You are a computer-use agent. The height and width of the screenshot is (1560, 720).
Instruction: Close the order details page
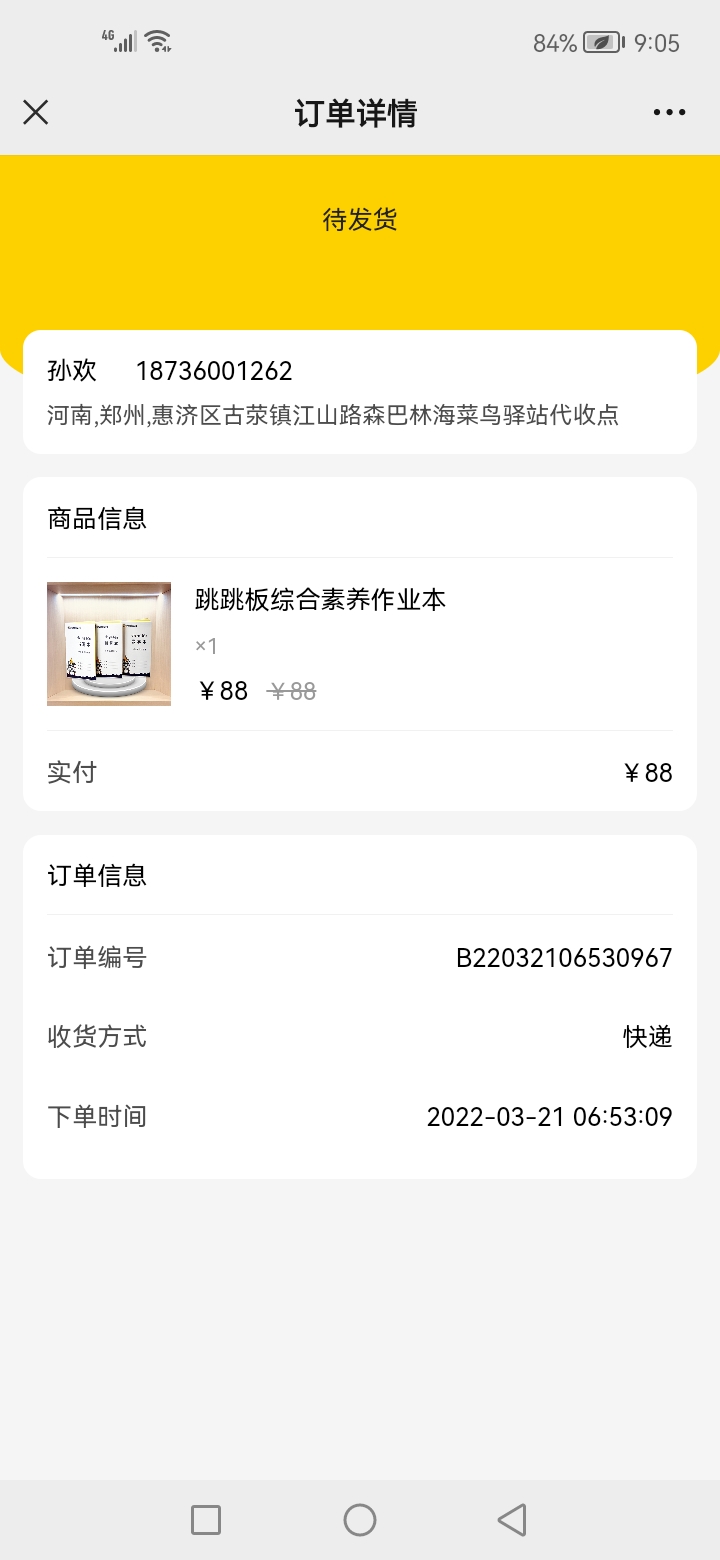[x=36, y=112]
